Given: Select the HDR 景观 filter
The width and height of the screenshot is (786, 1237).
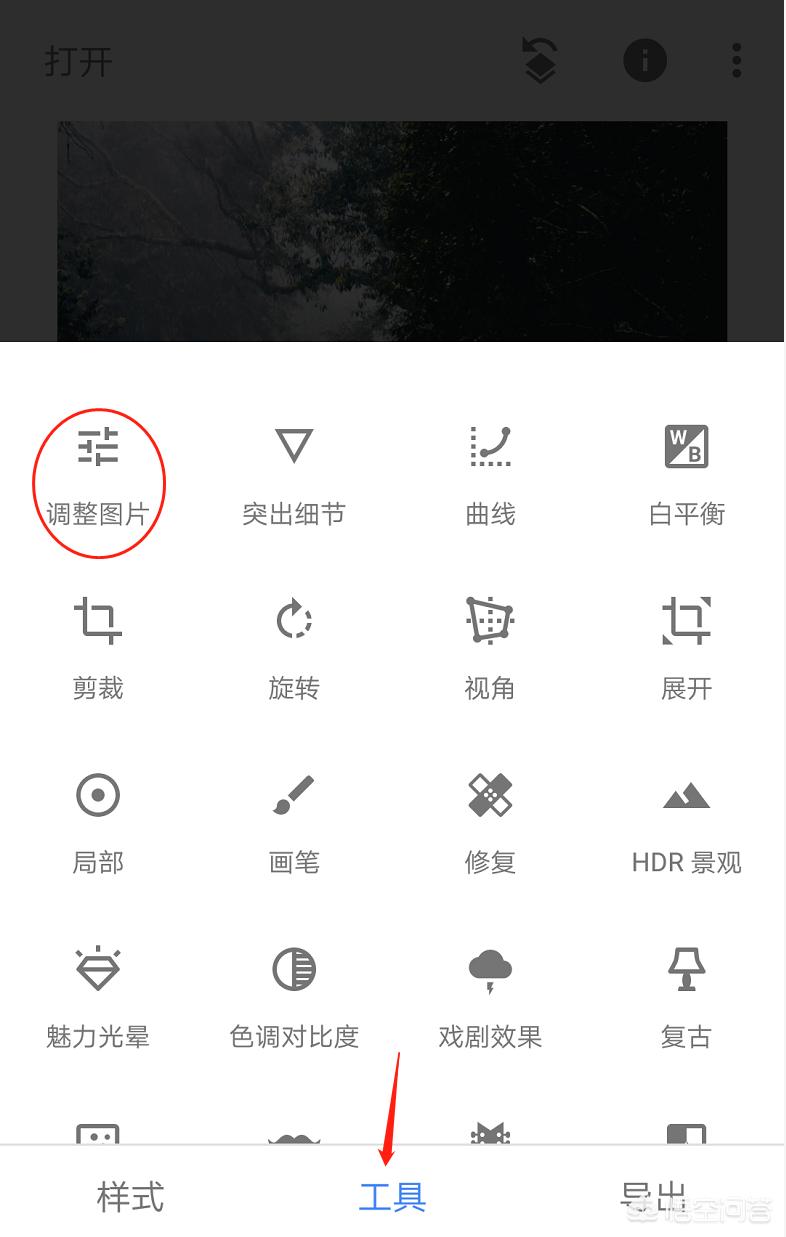Looking at the screenshot, I should tap(685, 820).
